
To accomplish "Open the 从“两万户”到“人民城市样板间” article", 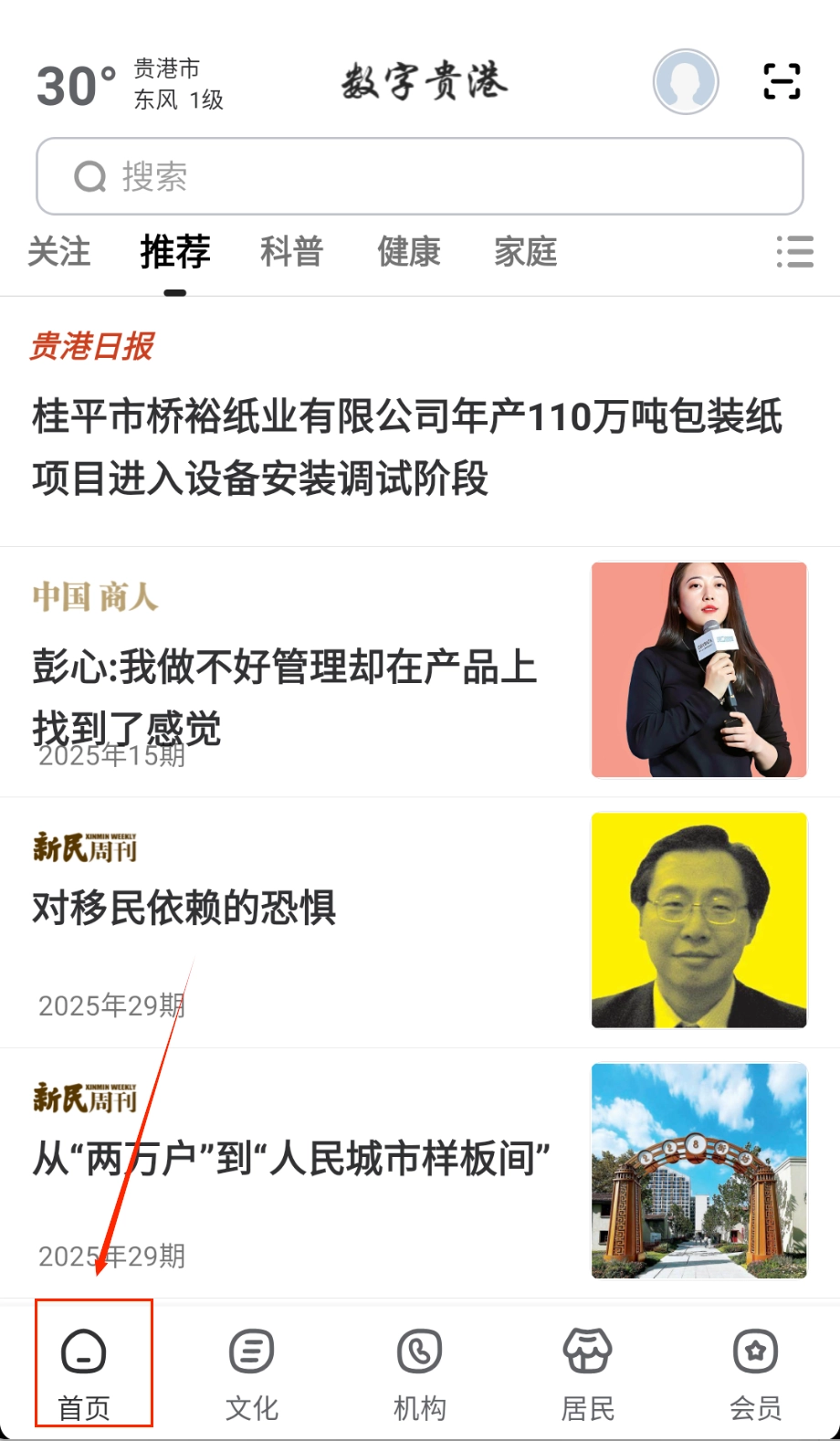I will [292, 1158].
